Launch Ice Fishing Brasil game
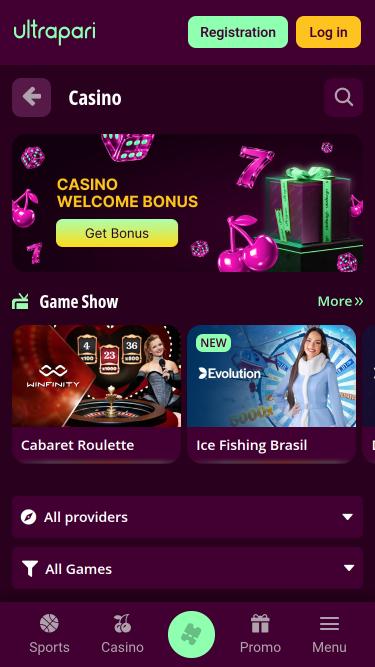375x667 pixels. pos(271,394)
